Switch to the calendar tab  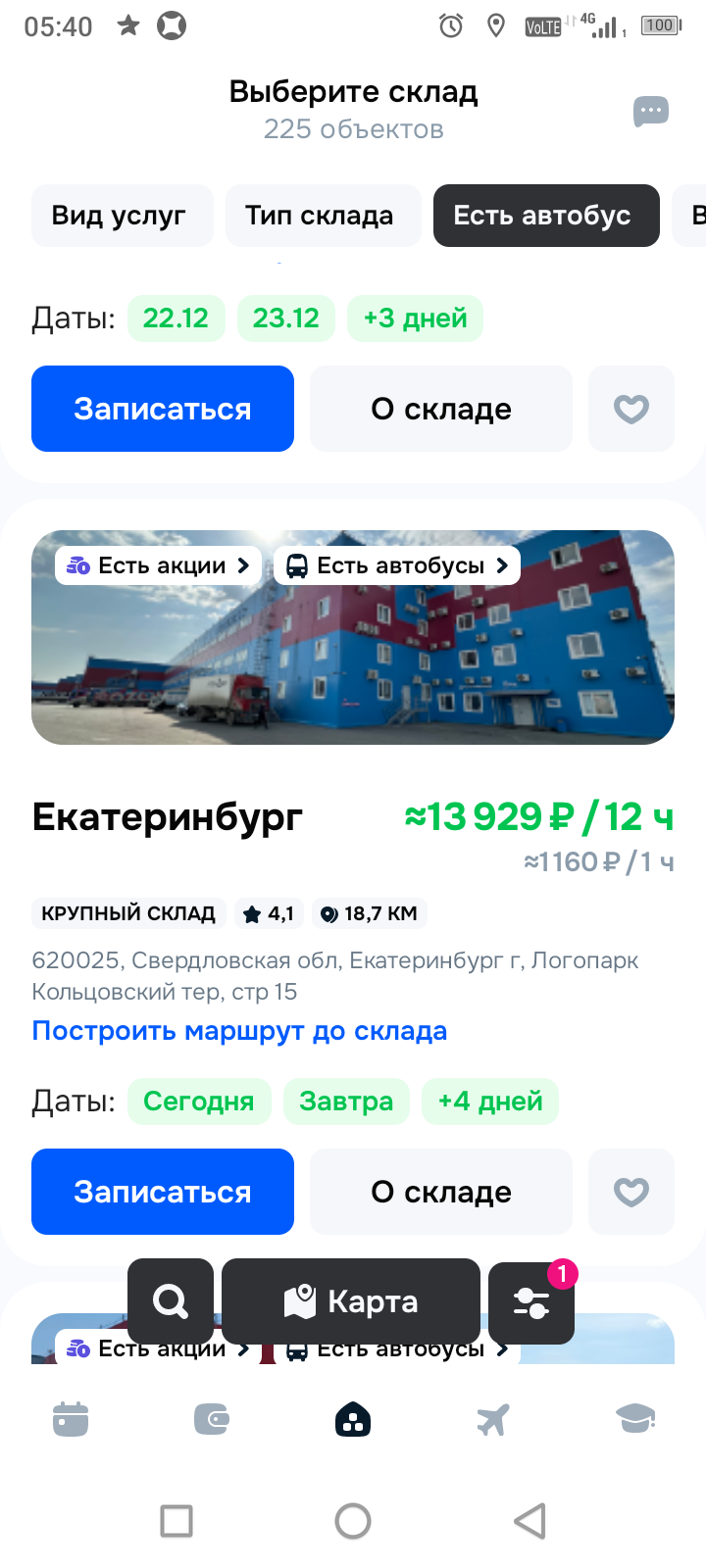(71, 1419)
